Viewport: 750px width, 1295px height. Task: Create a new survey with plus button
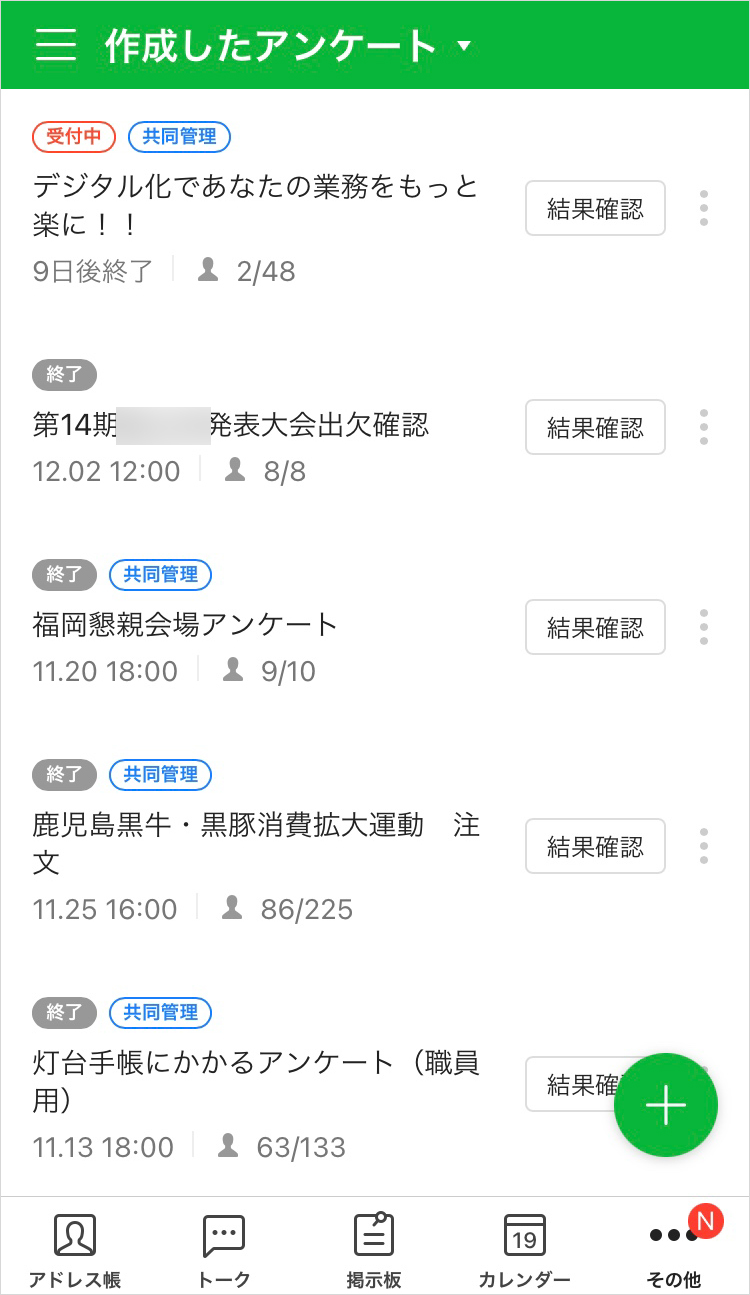666,1105
